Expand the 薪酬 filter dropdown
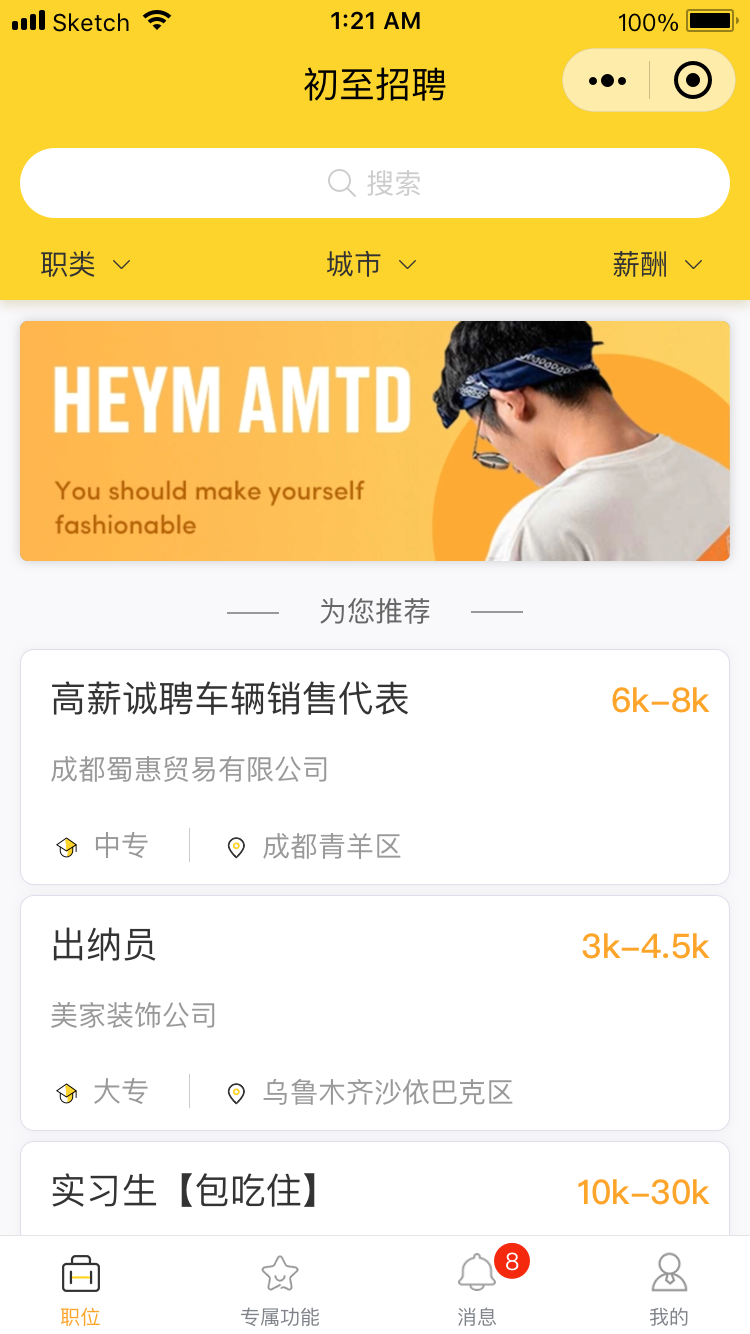Viewport: 750px width, 1334px height. [x=657, y=264]
